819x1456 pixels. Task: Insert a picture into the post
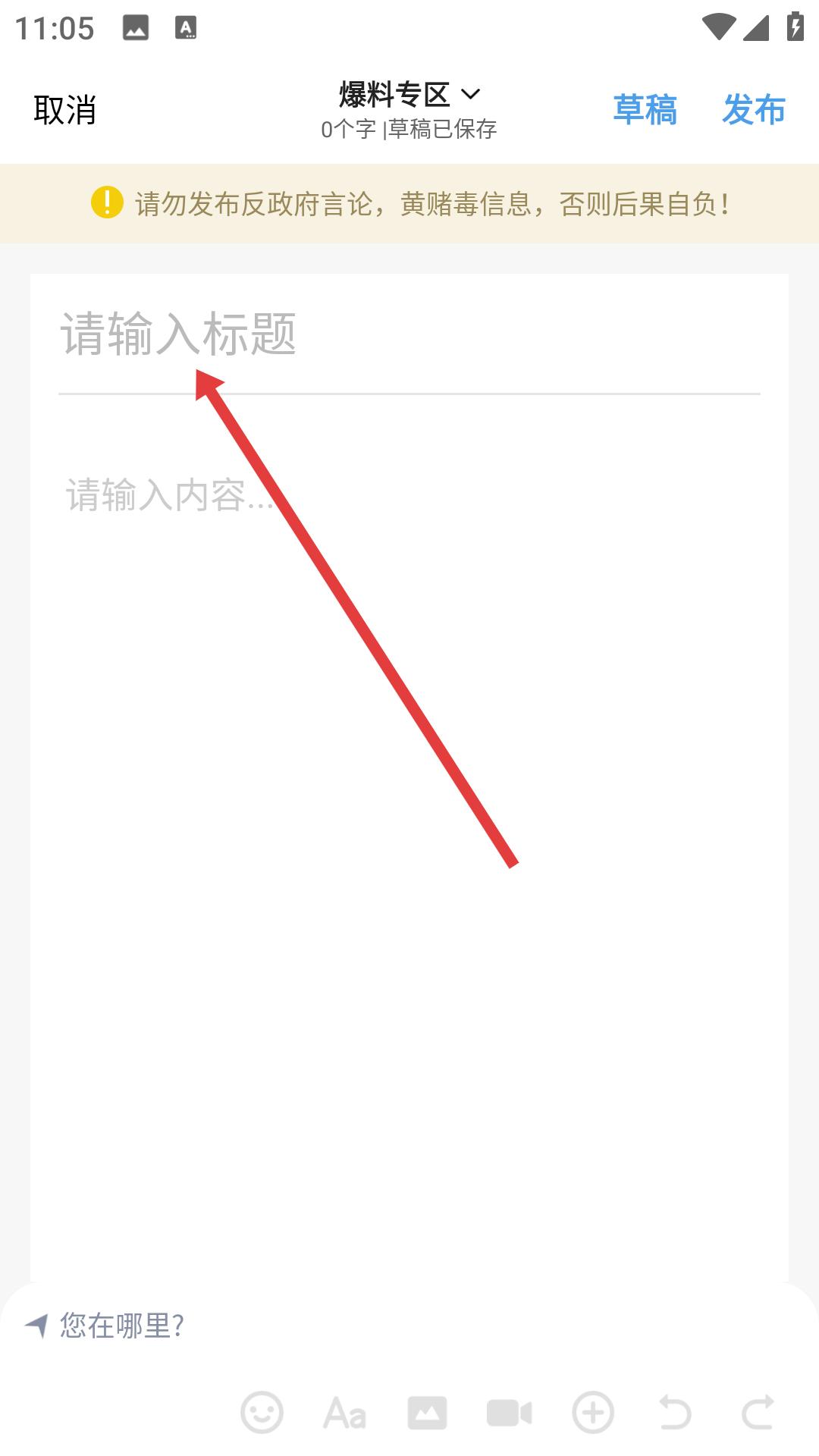pyautogui.click(x=427, y=1413)
